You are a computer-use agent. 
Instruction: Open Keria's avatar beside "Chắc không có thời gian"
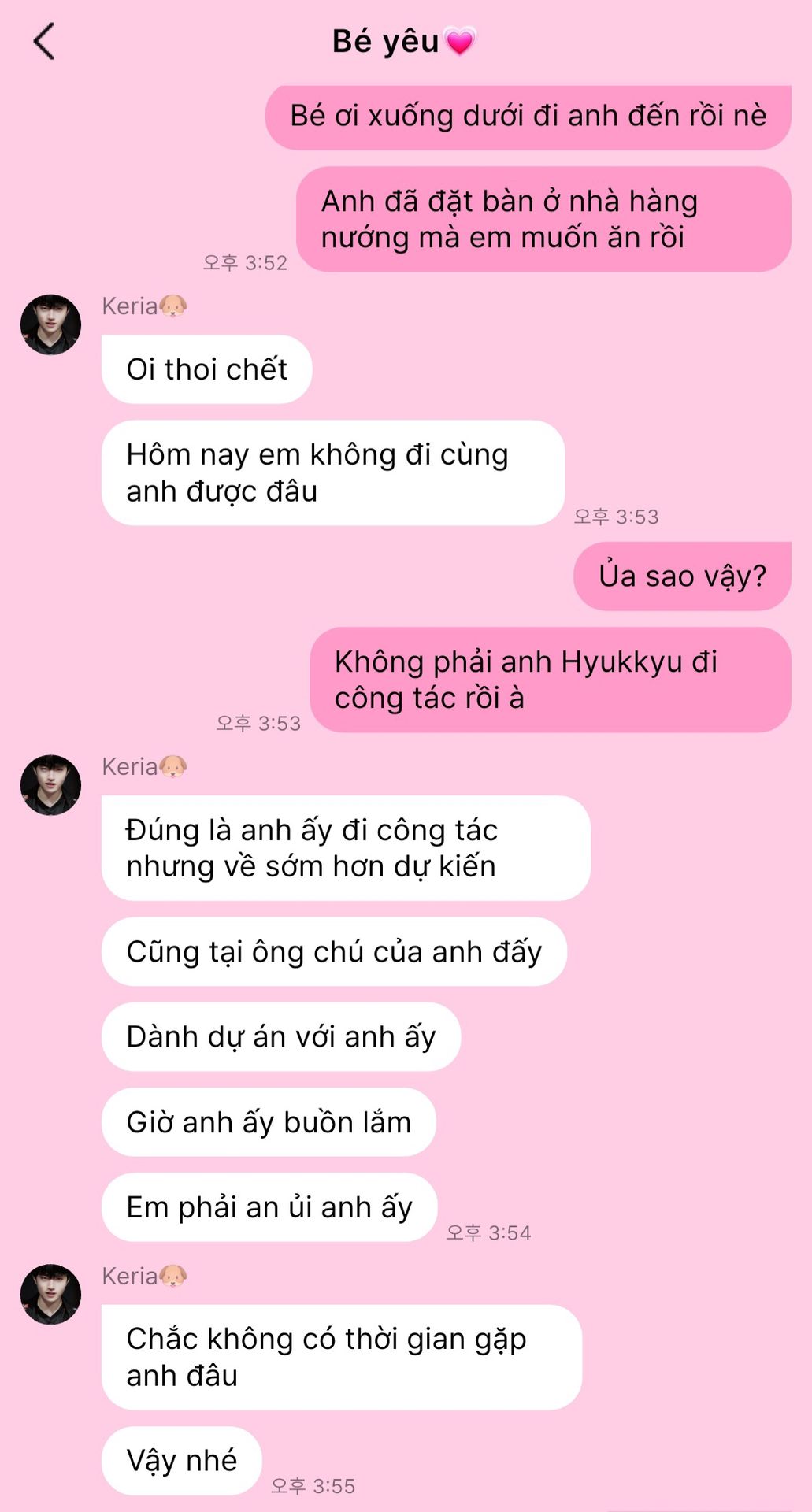[x=50, y=1295]
